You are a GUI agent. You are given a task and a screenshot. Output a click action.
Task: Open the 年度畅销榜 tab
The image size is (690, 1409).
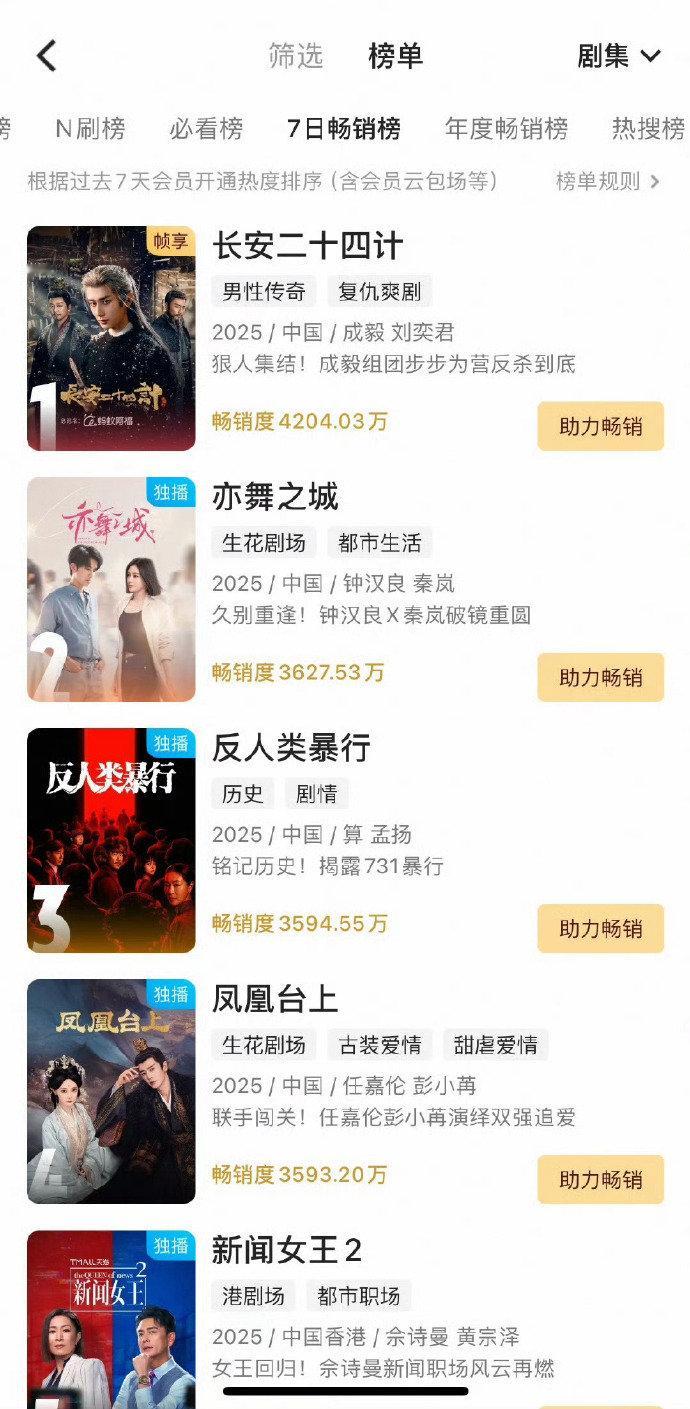(506, 129)
